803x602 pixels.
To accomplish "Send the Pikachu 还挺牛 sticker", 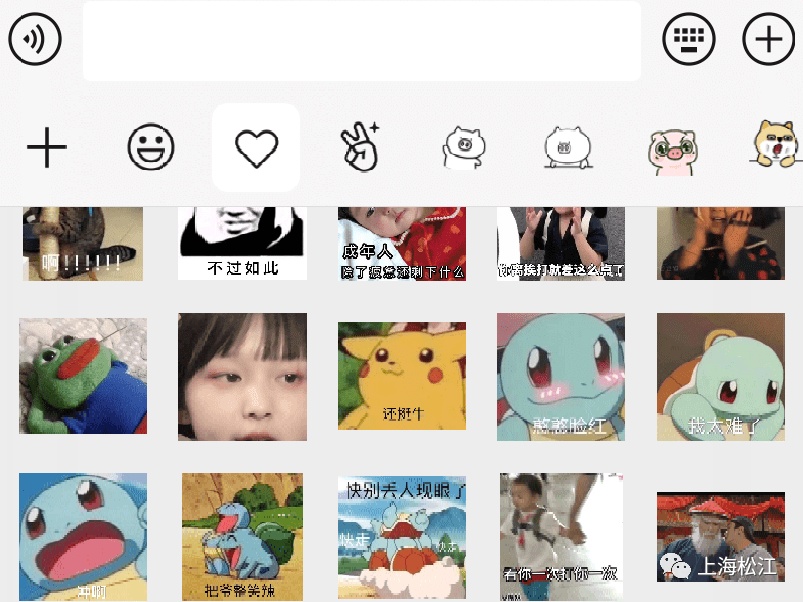I will (x=402, y=376).
